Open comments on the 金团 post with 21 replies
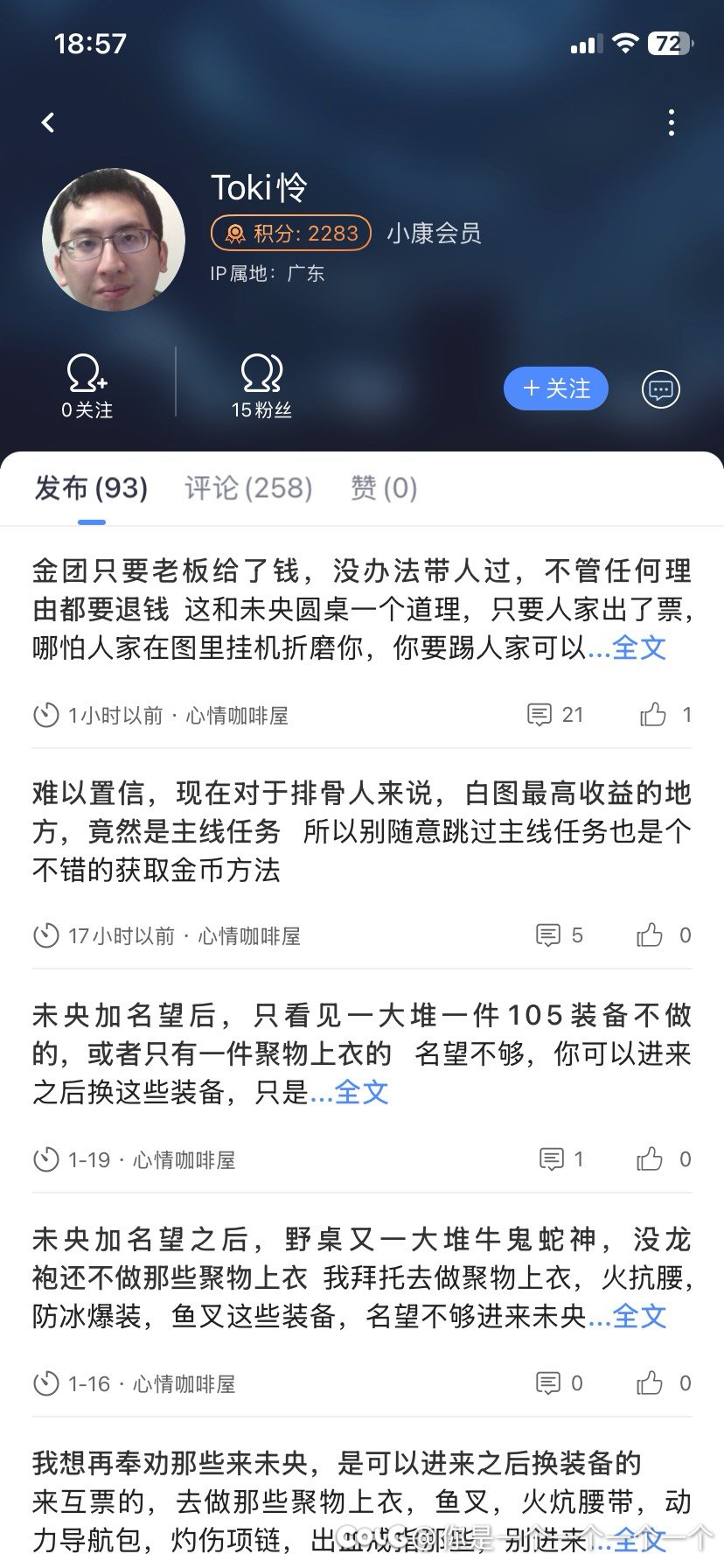Viewport: 724px width, 1568px height. 554,715
